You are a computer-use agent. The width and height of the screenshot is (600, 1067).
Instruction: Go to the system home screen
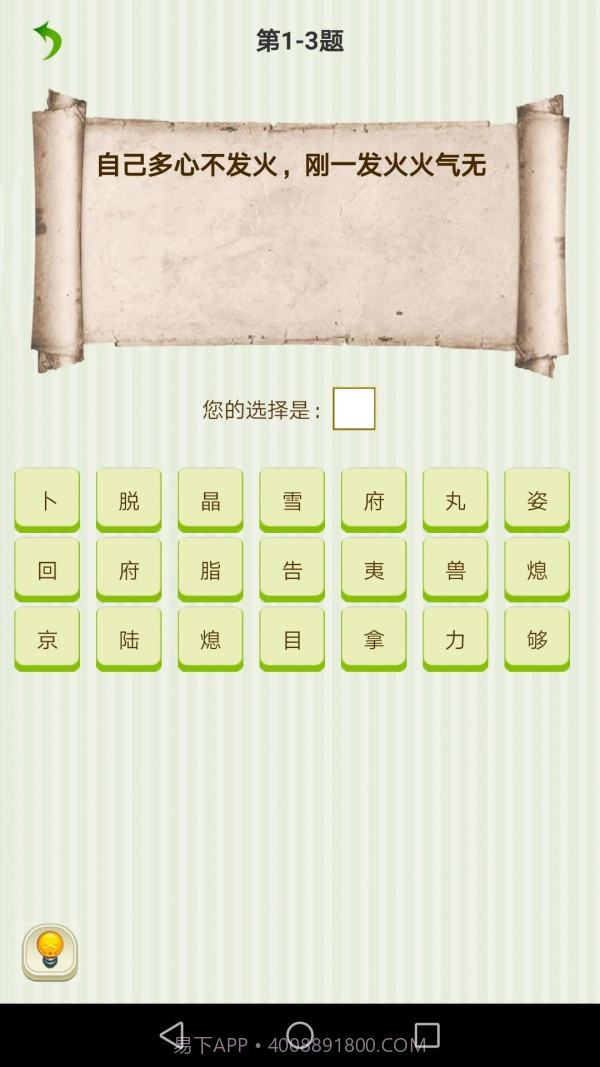click(300, 1035)
